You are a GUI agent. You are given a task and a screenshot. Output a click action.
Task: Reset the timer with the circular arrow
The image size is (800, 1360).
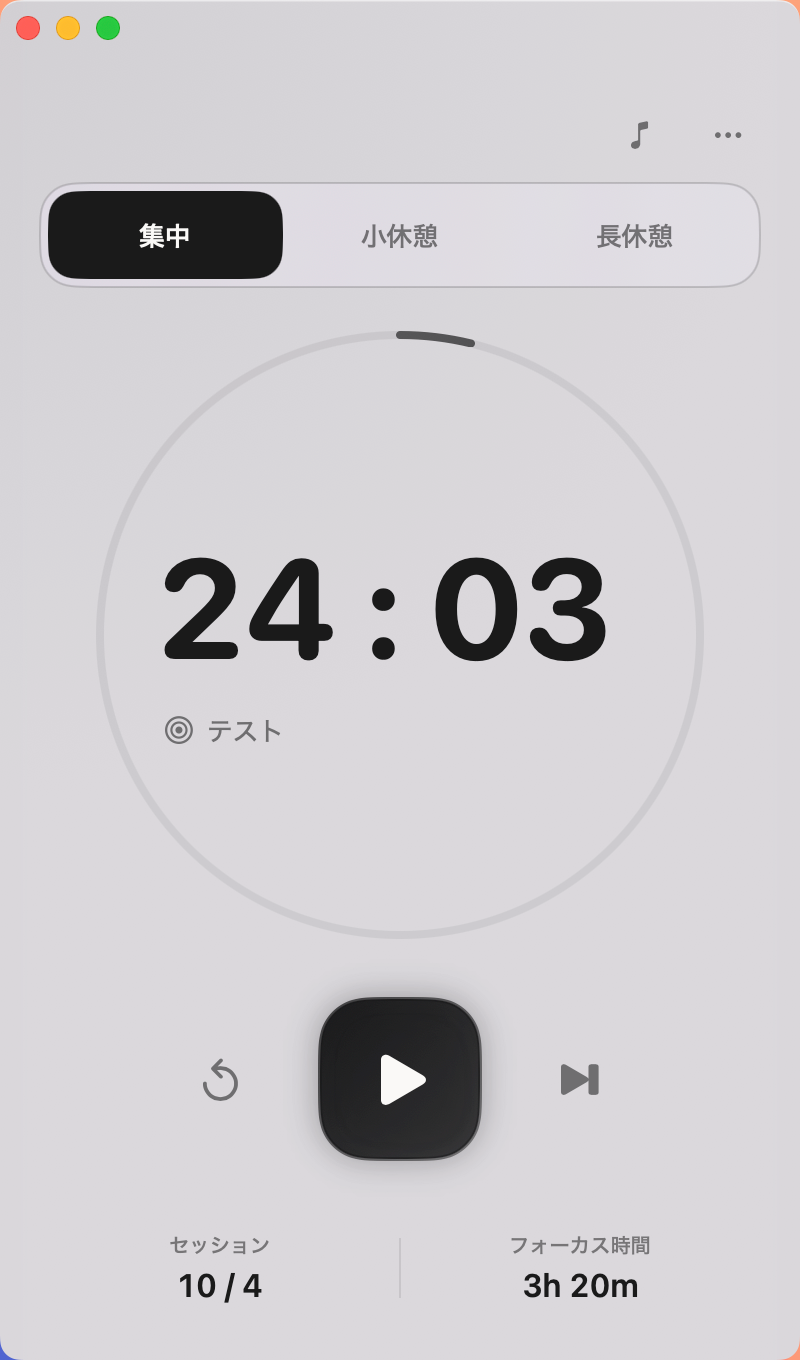[220, 1080]
